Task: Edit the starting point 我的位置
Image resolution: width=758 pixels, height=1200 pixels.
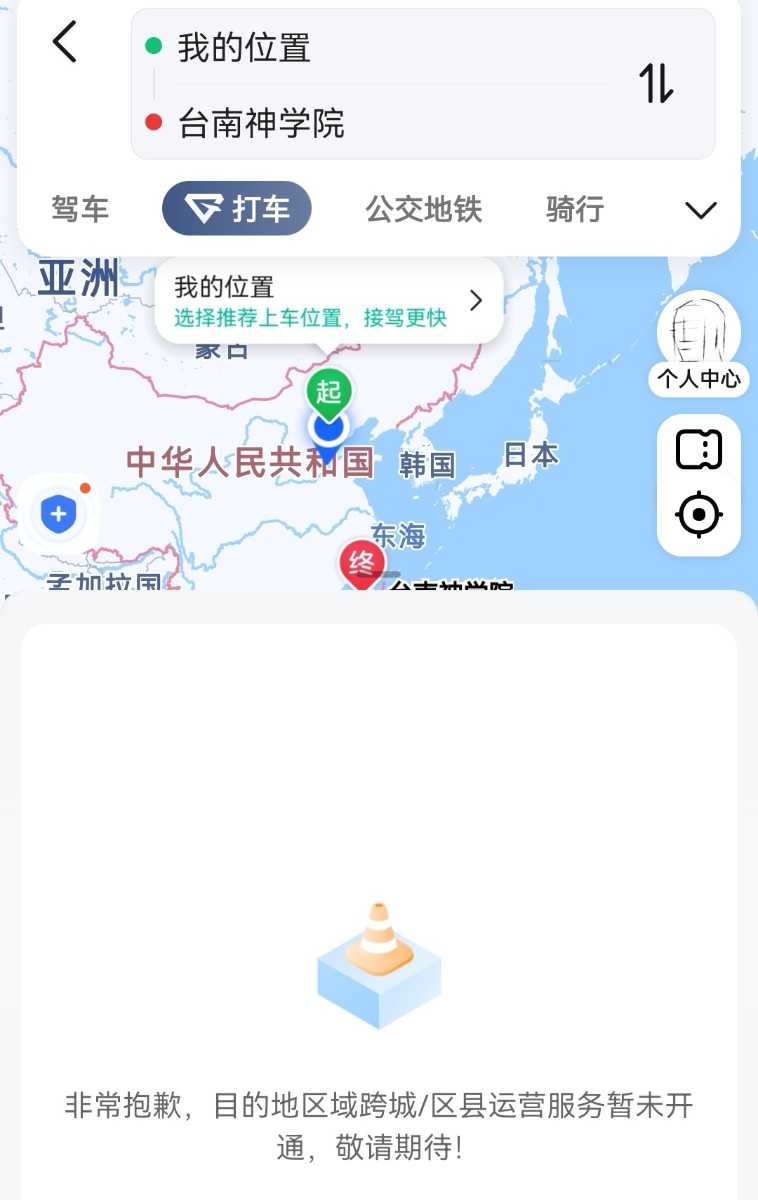Action: pos(244,47)
